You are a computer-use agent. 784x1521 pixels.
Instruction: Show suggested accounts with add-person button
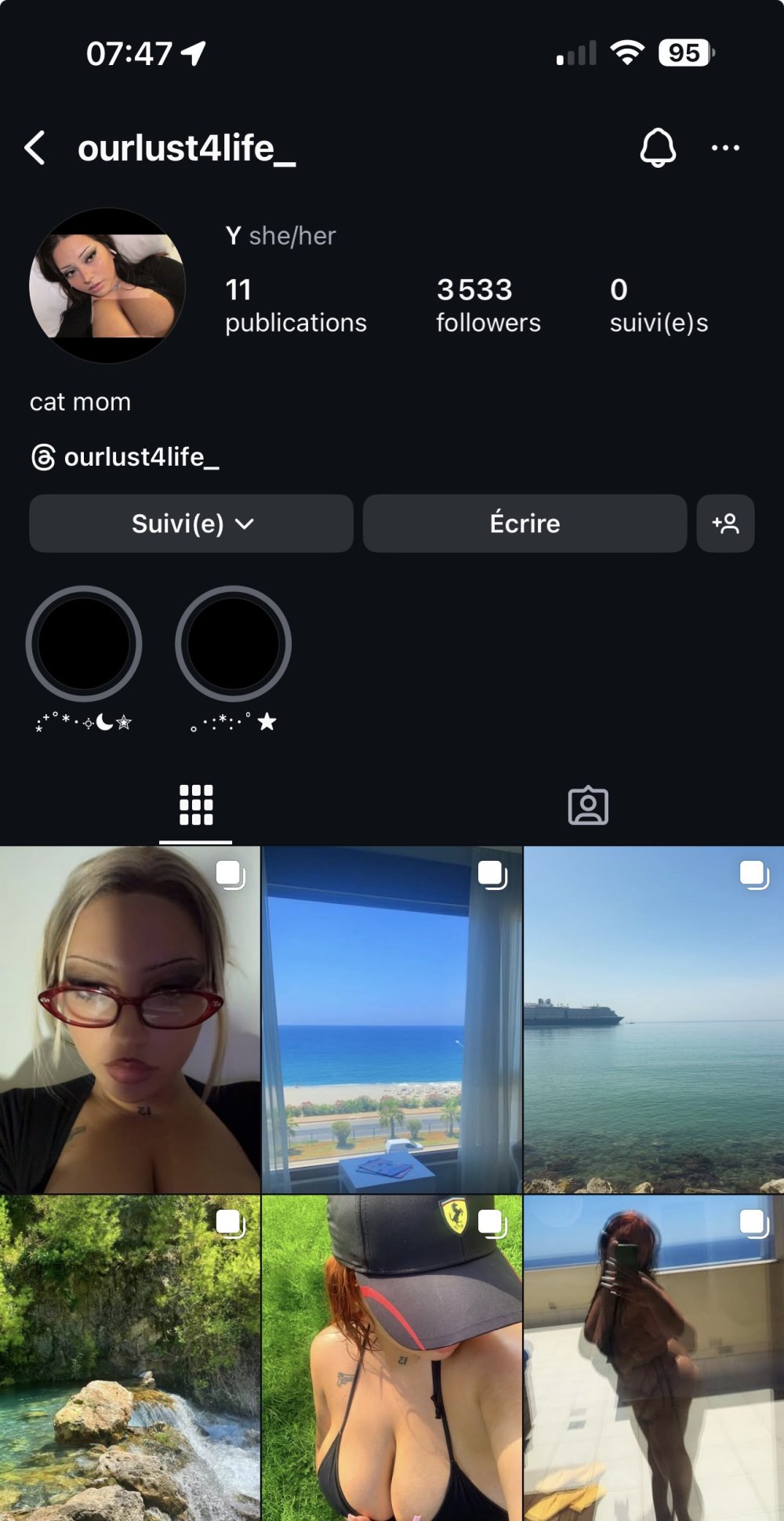coord(725,524)
